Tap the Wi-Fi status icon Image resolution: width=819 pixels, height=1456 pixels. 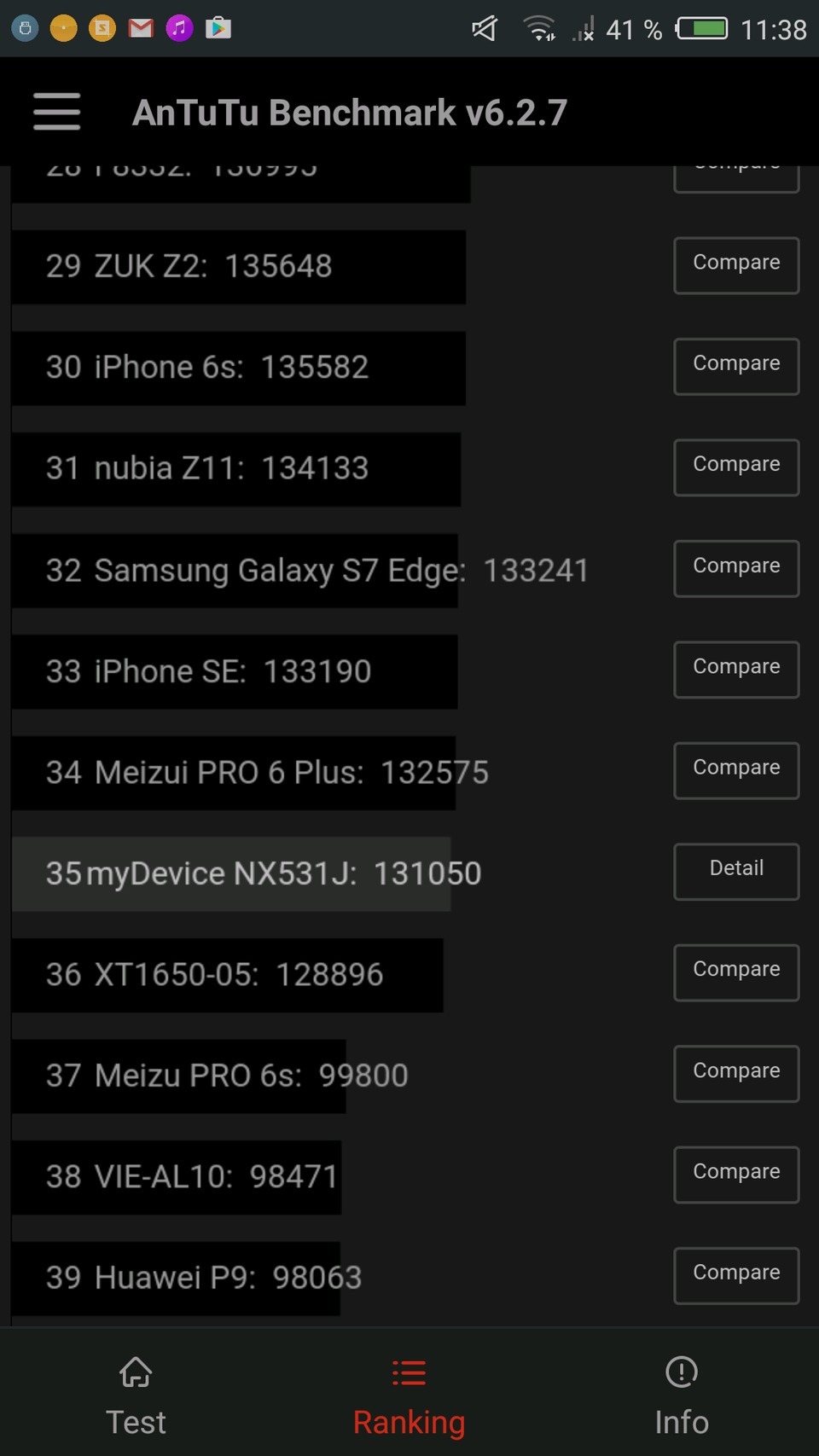539,28
